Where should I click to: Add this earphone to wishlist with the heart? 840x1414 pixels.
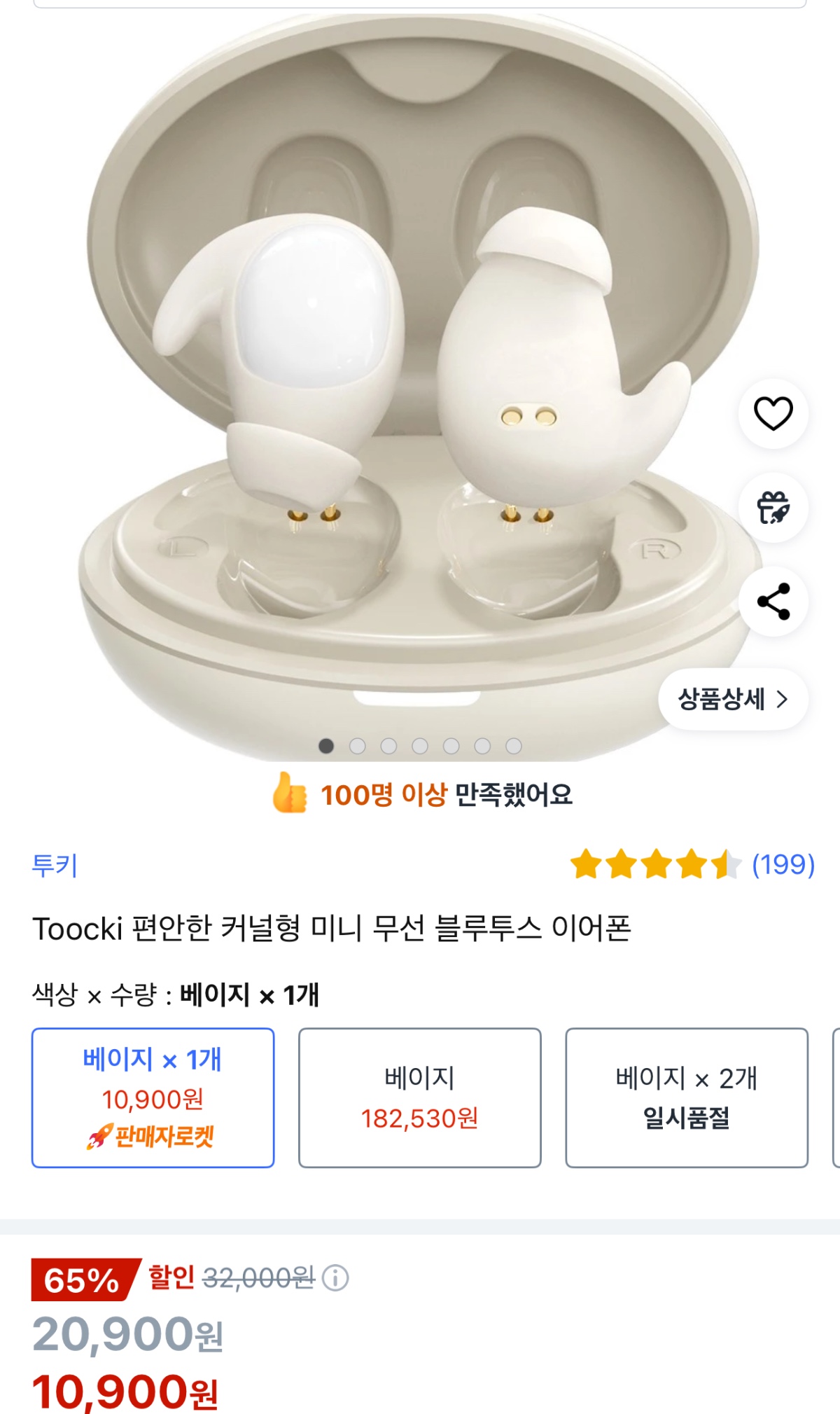(773, 413)
